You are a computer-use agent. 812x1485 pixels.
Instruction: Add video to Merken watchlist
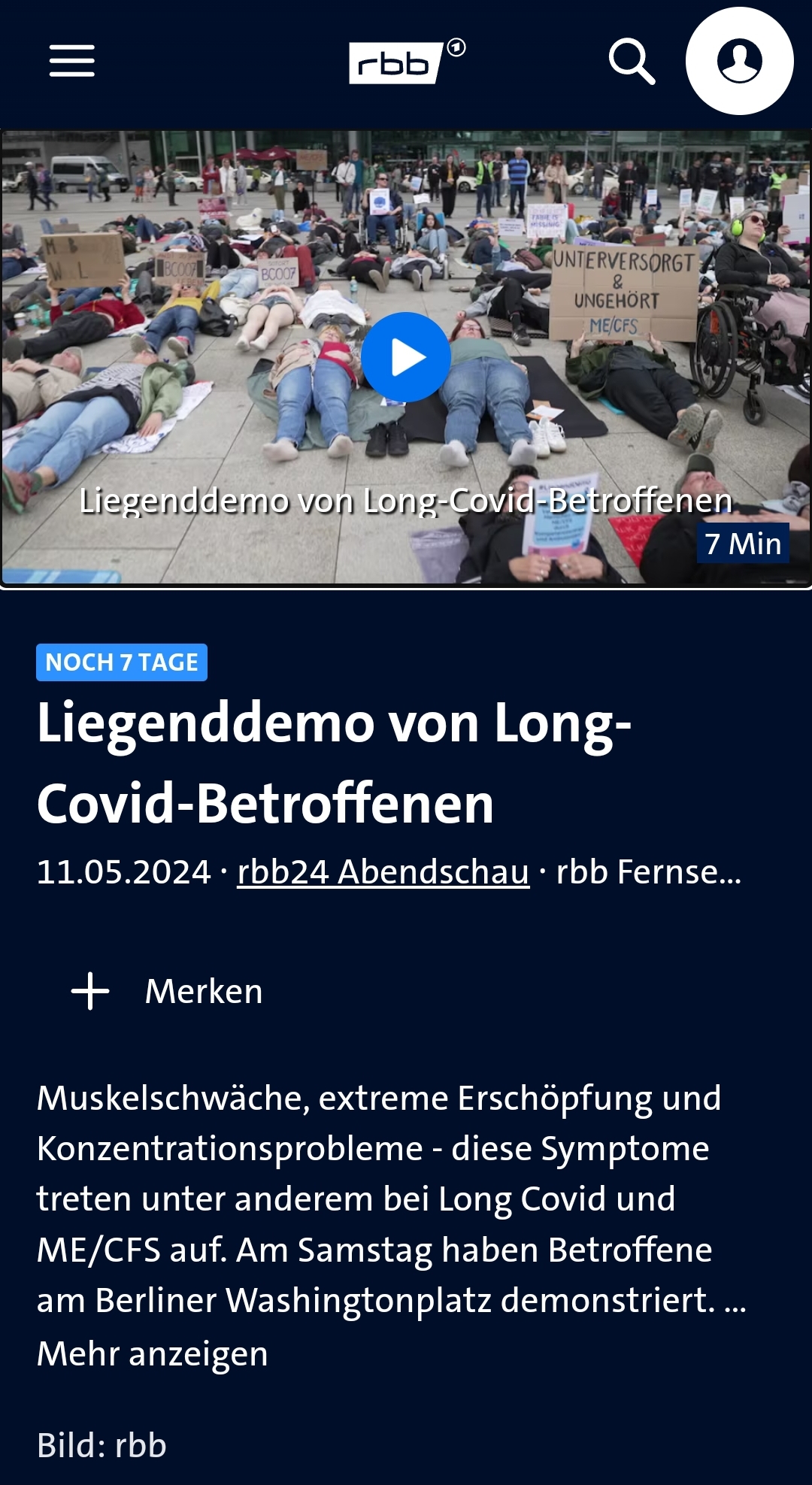coord(167,991)
